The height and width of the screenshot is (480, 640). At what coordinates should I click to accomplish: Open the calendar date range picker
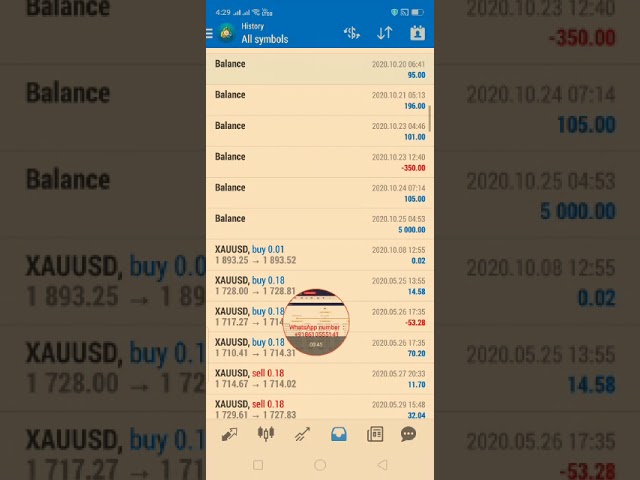(x=417, y=33)
